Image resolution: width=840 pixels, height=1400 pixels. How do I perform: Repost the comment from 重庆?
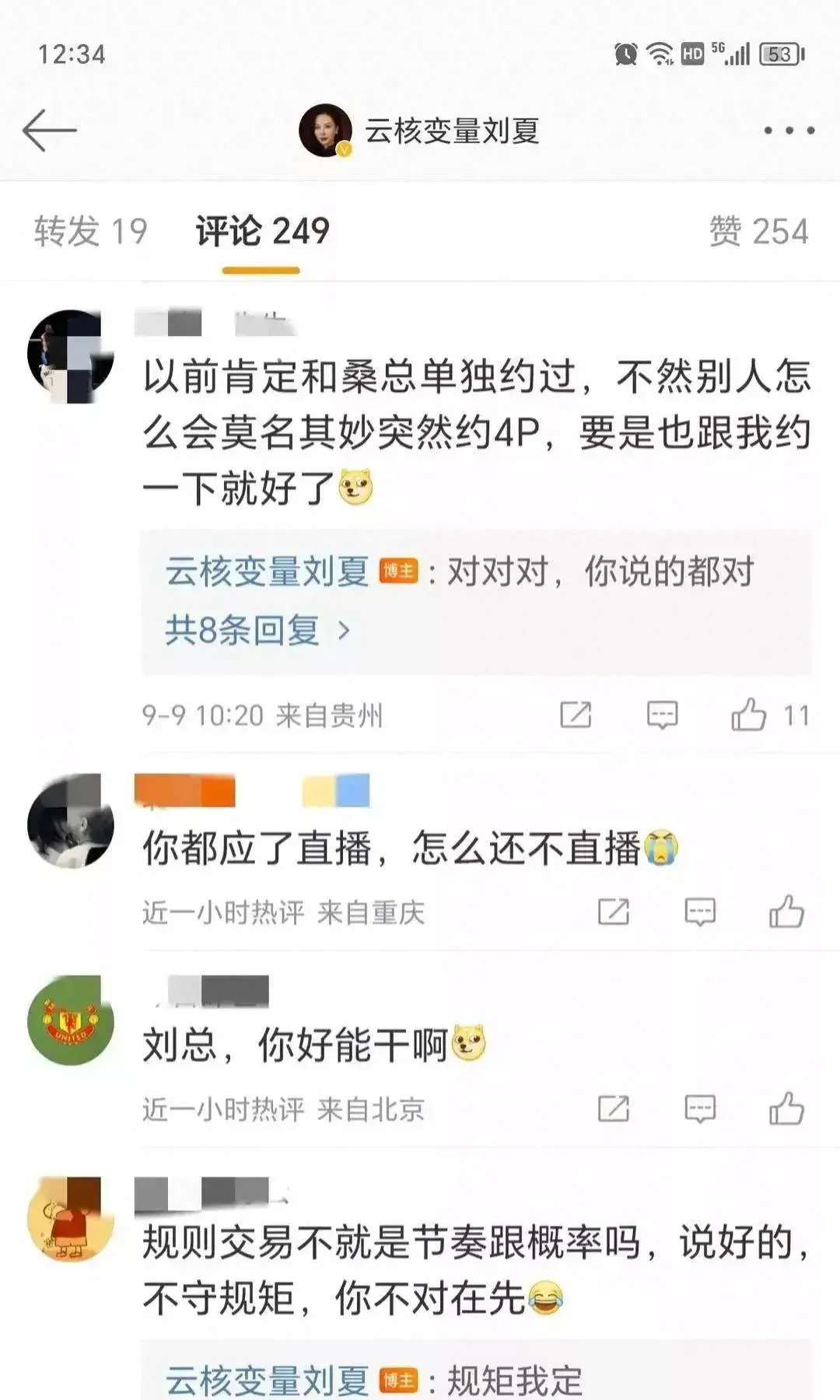(613, 912)
